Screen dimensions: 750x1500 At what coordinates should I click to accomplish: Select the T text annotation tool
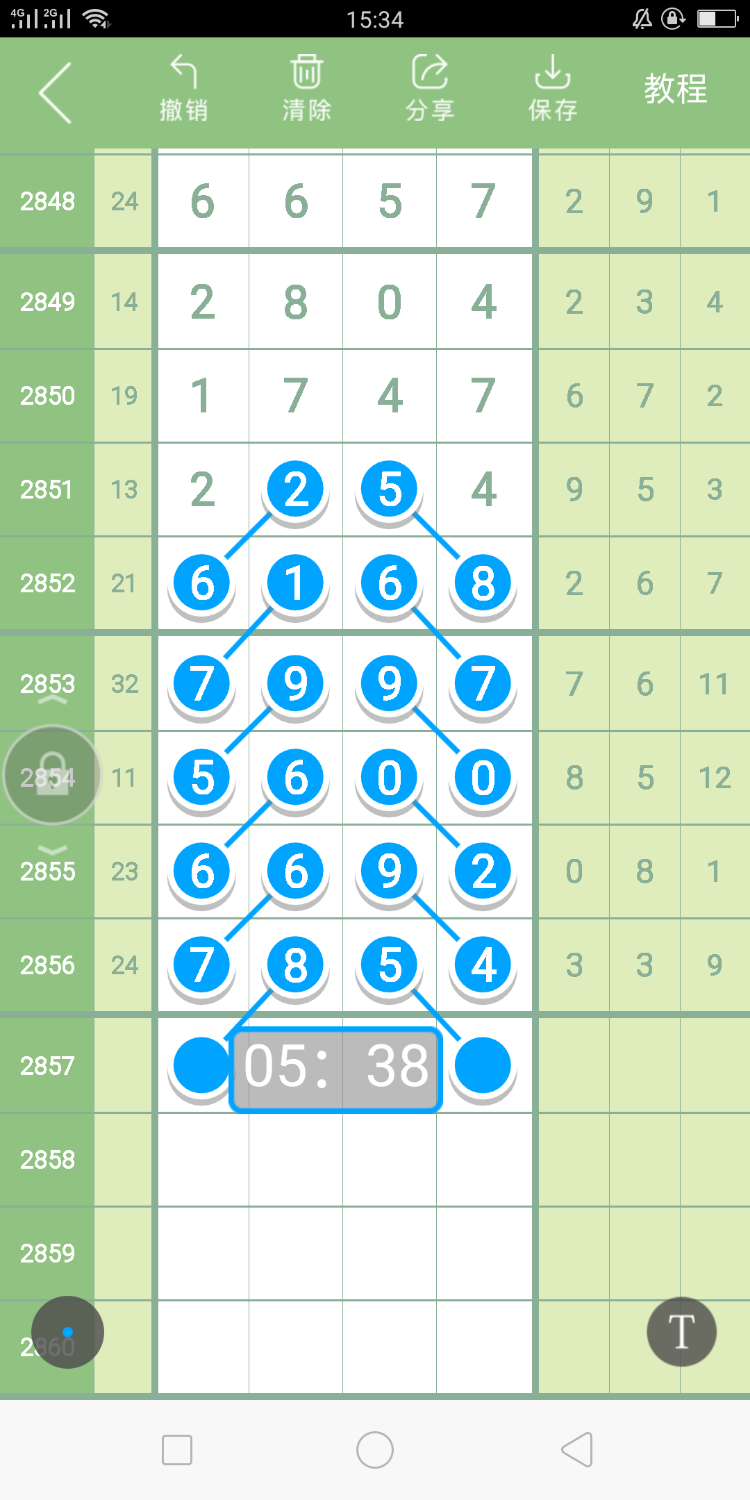point(681,1332)
